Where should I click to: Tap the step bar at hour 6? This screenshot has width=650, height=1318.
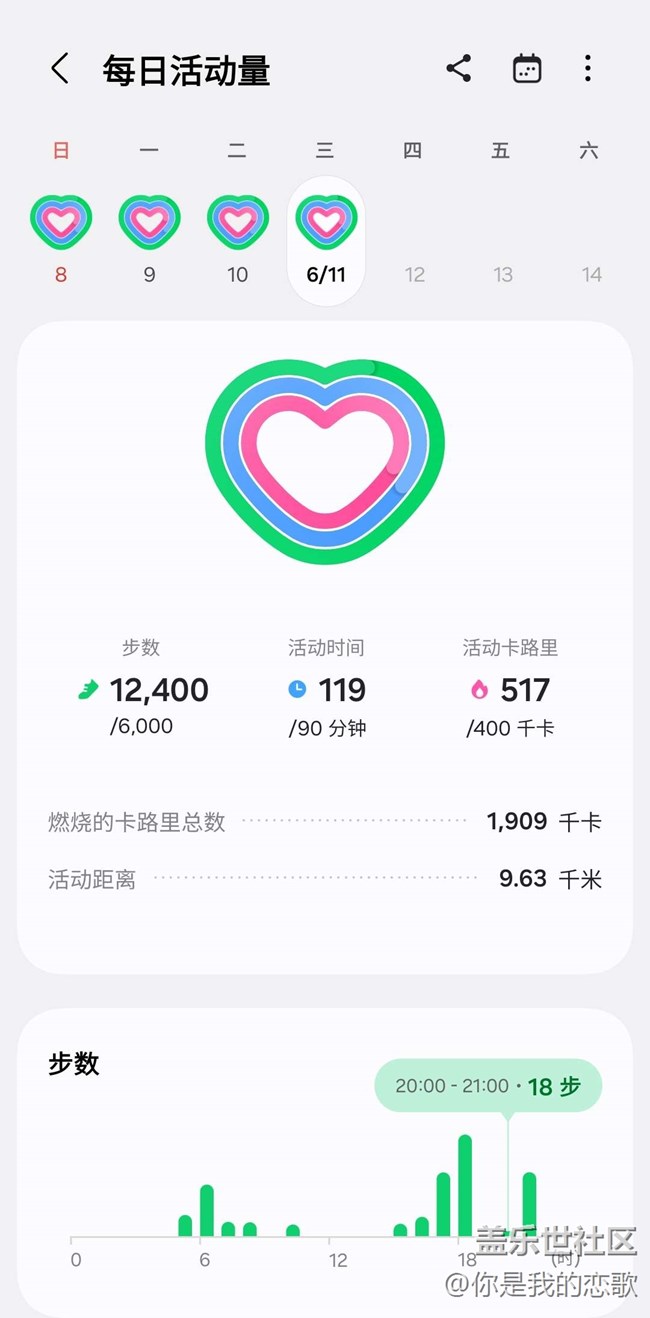pos(207,1211)
